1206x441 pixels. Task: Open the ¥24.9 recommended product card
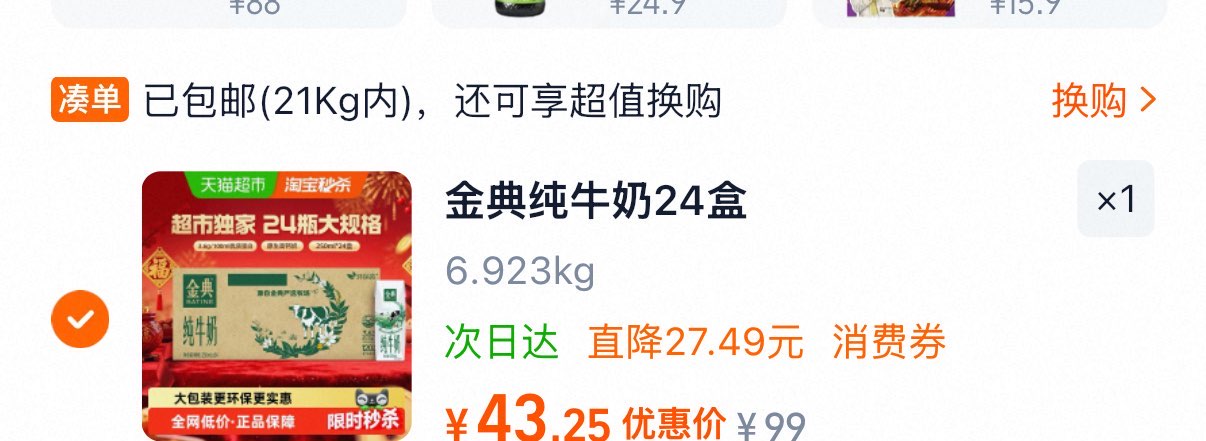point(608,11)
